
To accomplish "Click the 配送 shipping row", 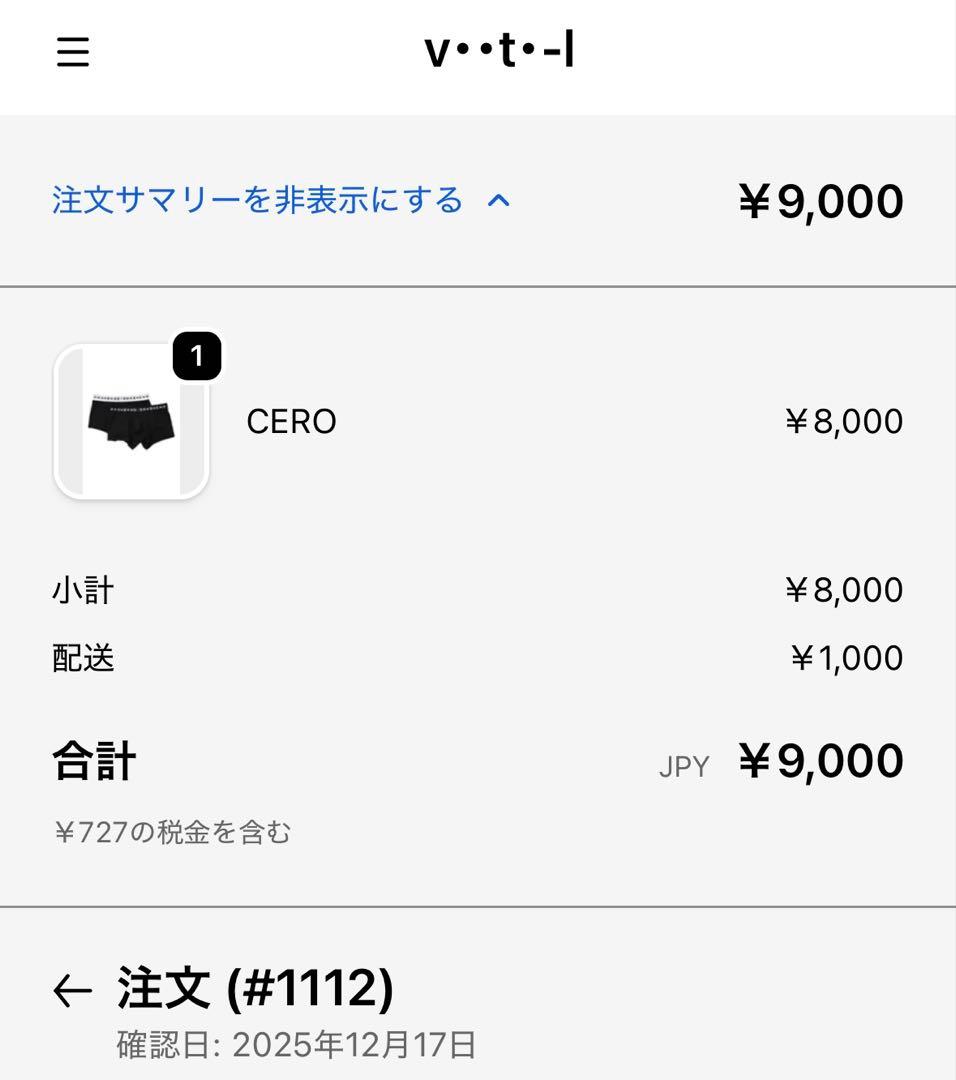I will coord(84,658).
